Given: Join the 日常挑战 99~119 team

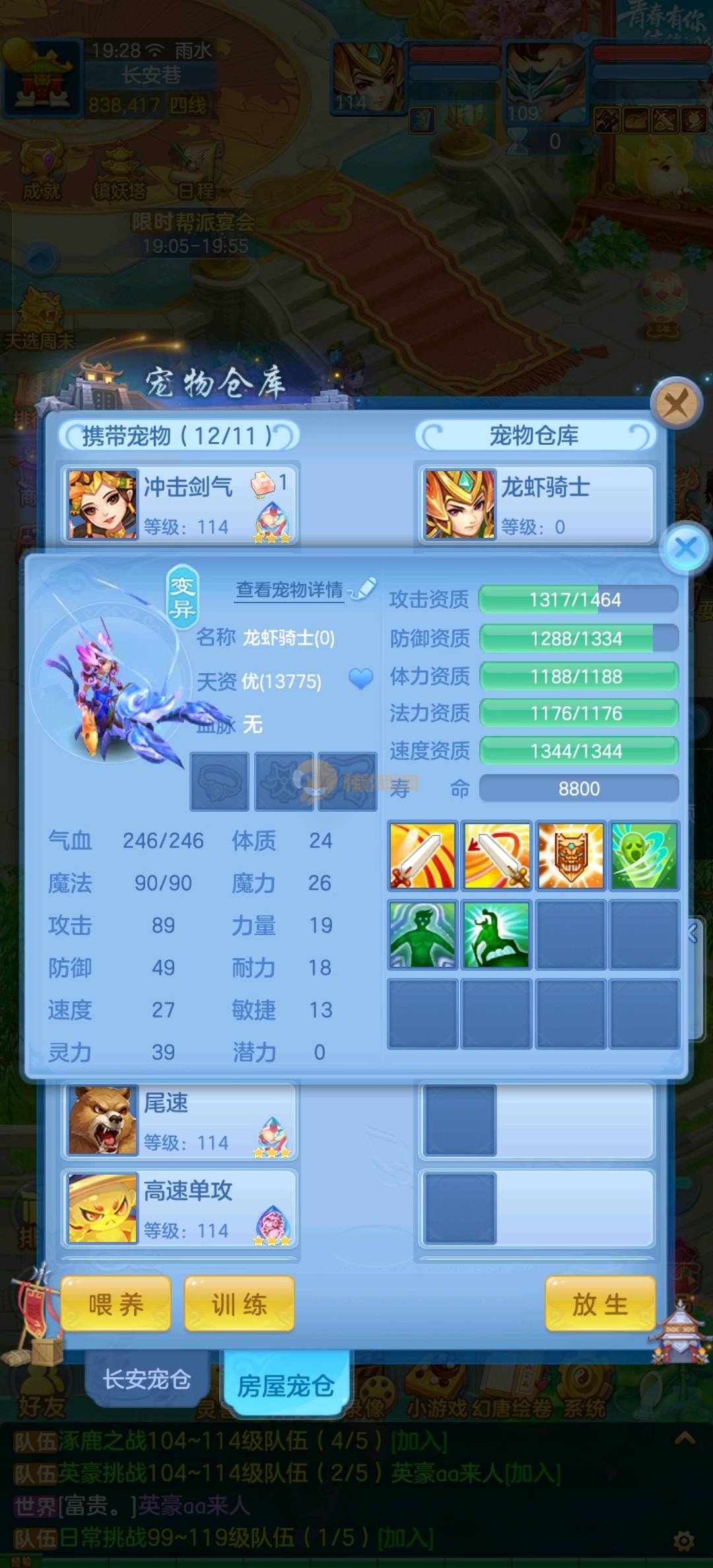Looking at the screenshot, I should tap(405, 1538).
